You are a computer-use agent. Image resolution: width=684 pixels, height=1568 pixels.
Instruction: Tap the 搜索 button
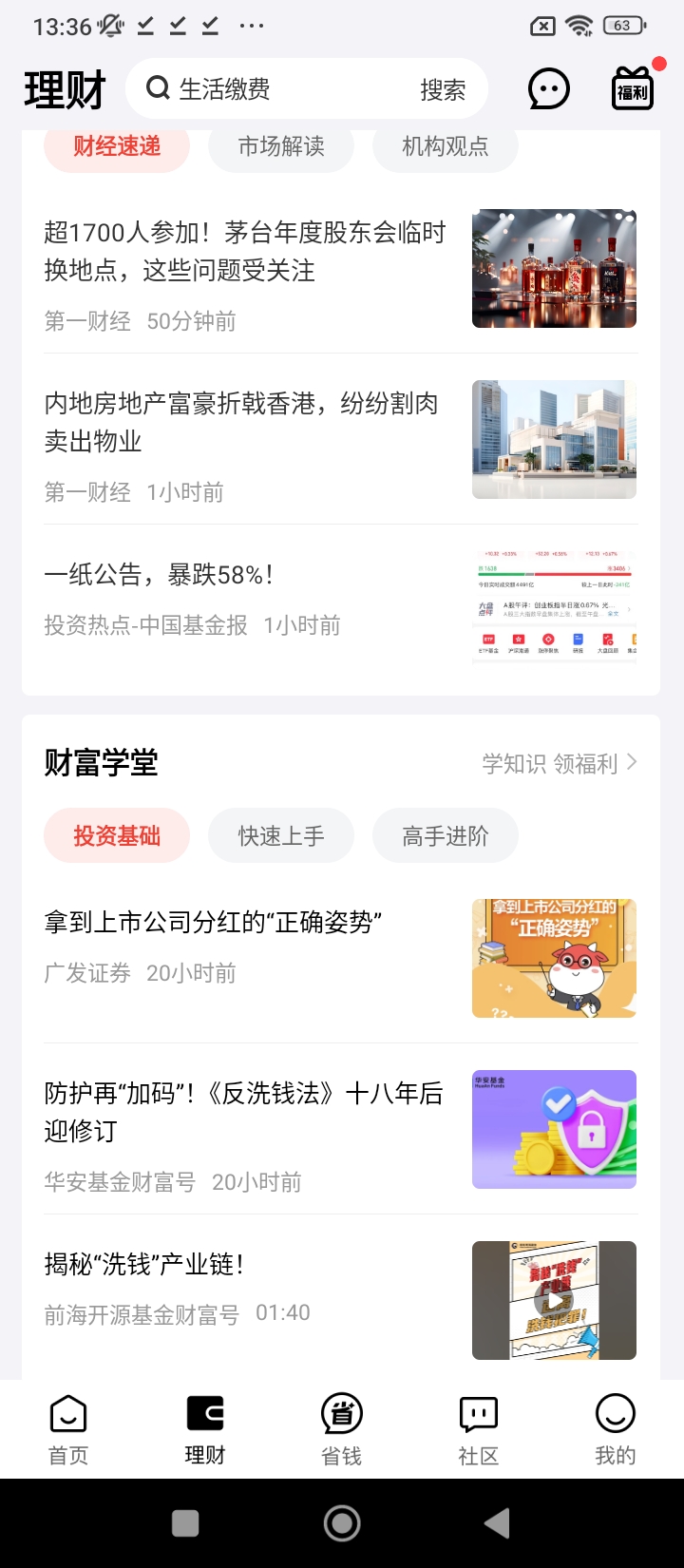[443, 90]
